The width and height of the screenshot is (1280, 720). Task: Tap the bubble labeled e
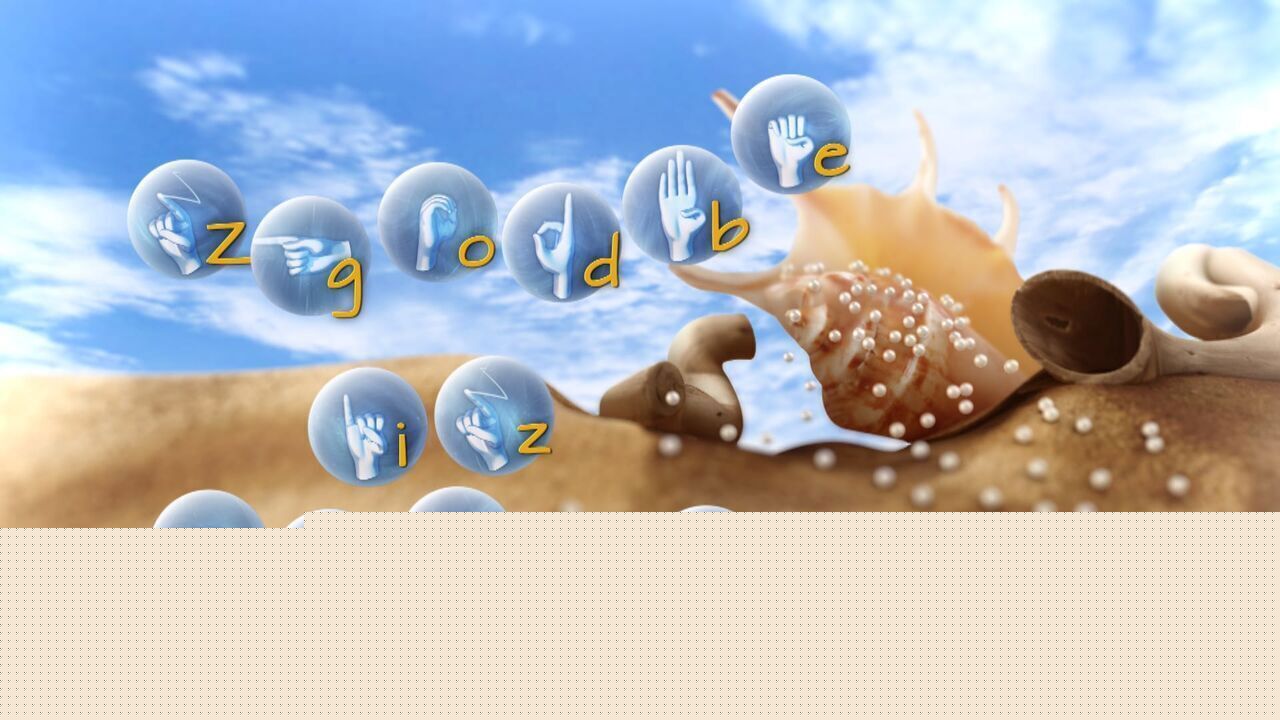pyautogui.click(x=790, y=134)
